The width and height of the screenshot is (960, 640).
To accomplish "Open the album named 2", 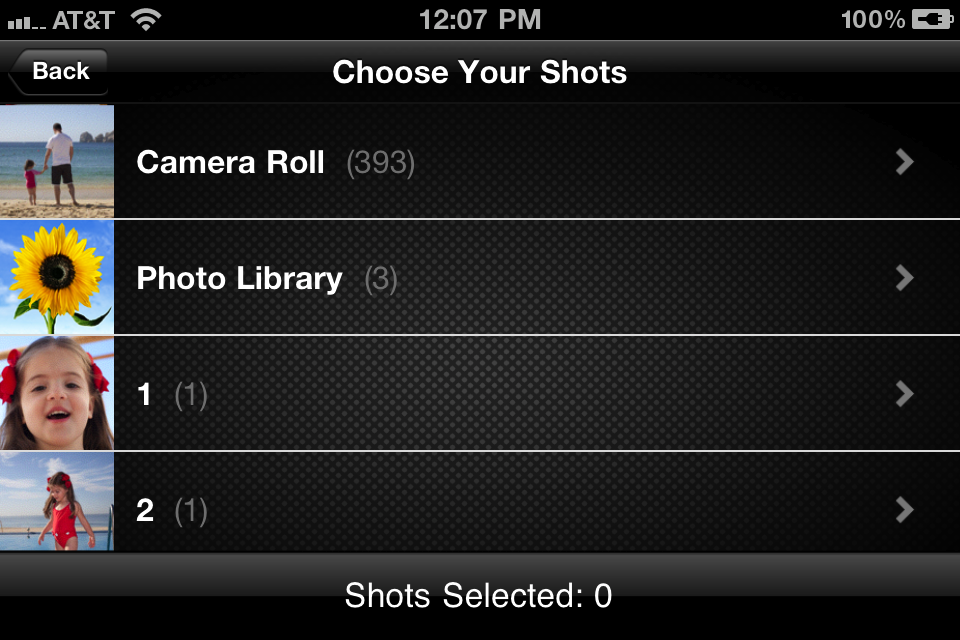I will point(480,508).
